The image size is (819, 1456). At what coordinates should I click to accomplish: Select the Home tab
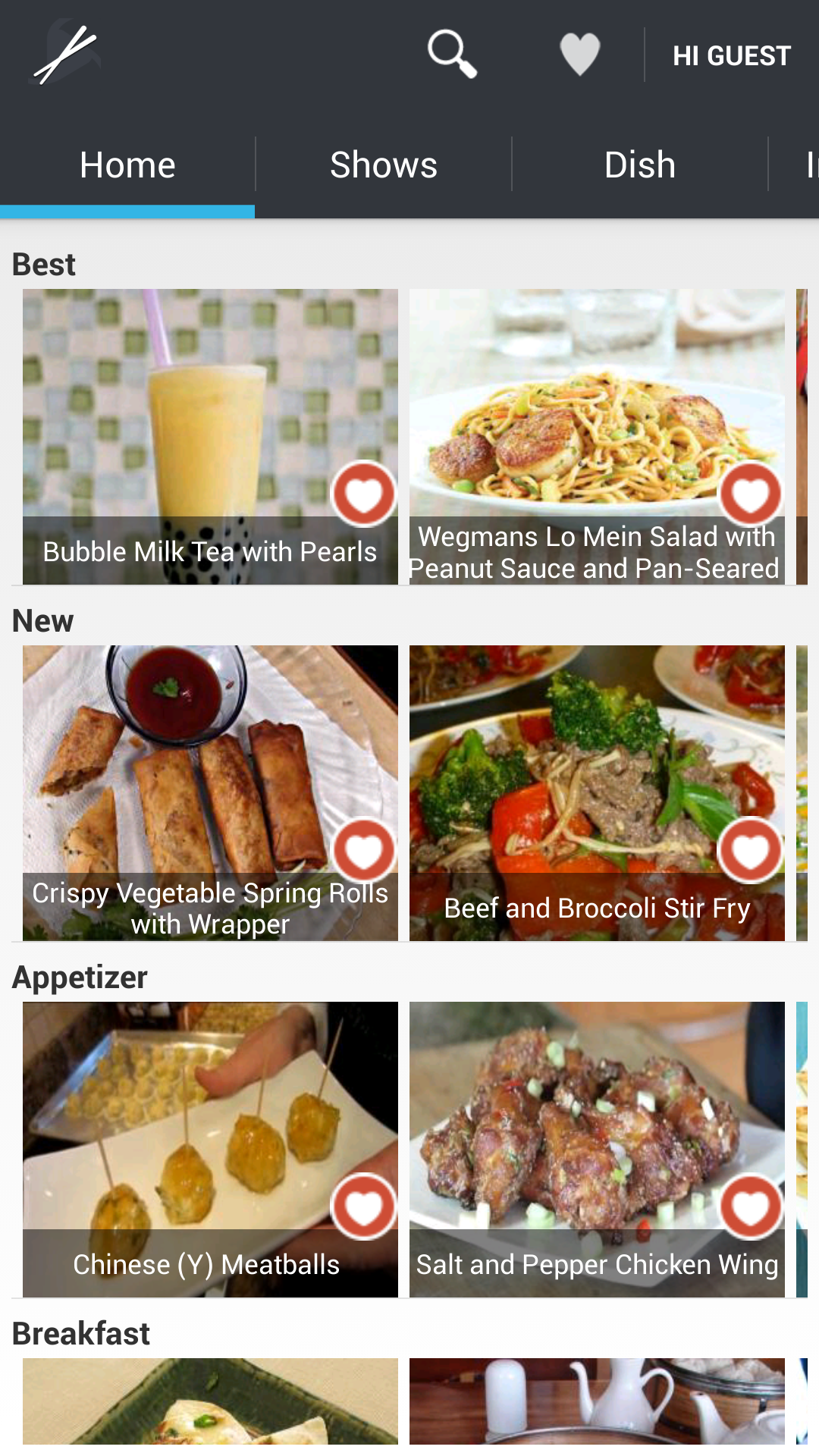pos(127,165)
